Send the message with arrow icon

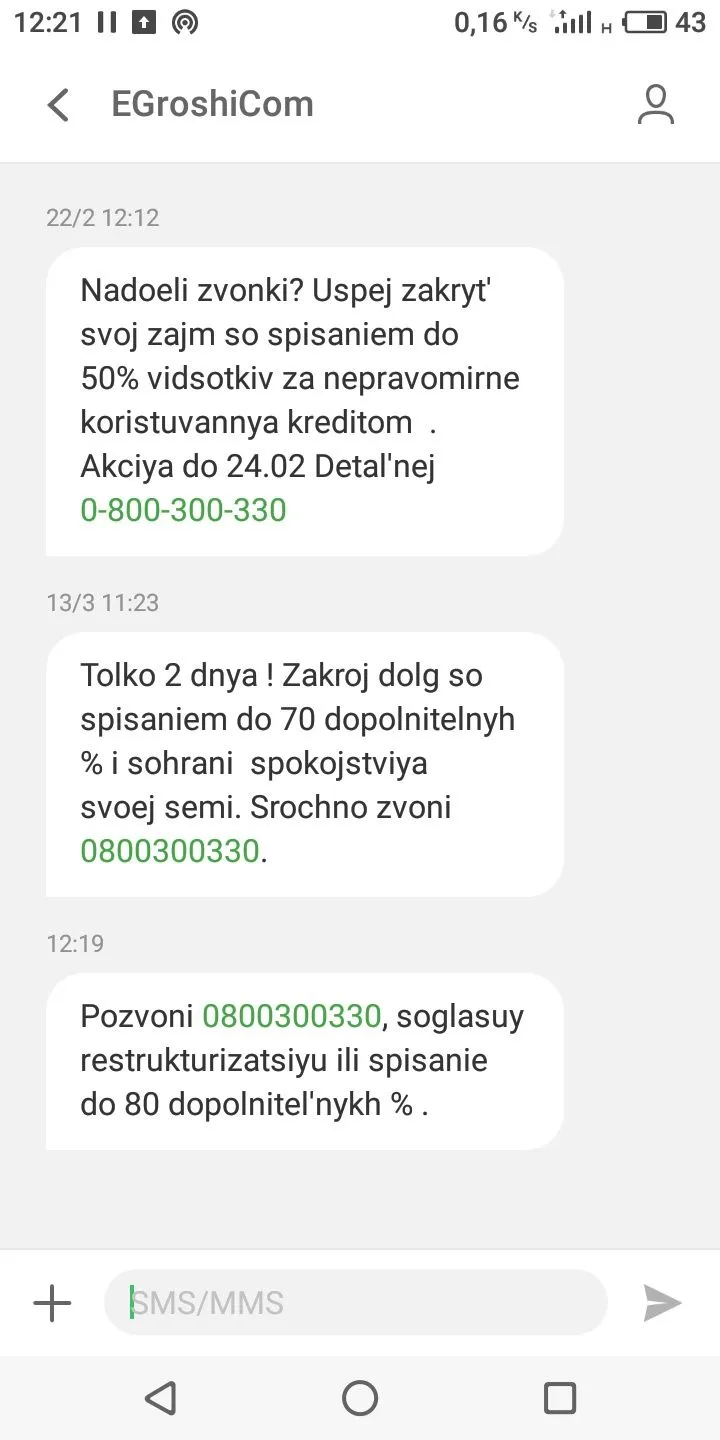click(661, 1303)
